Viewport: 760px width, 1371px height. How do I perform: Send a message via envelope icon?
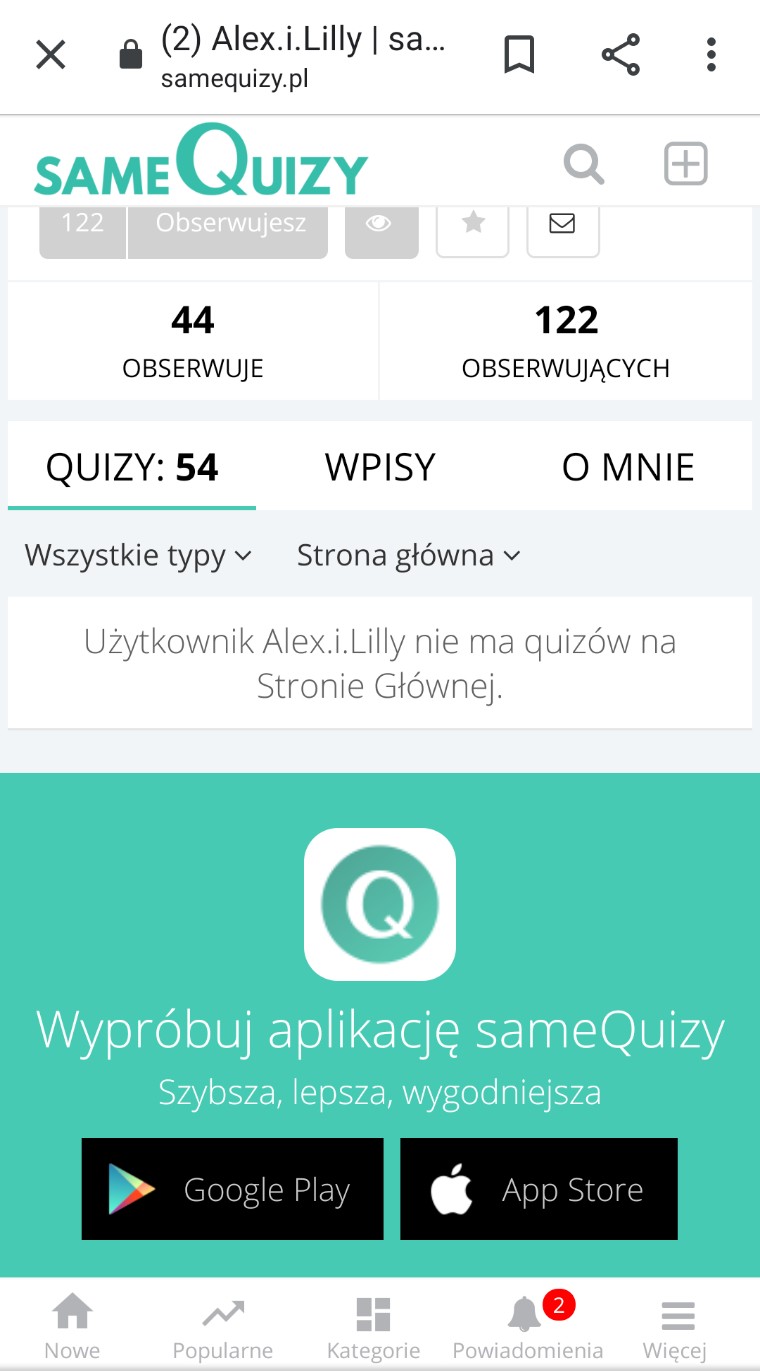[x=563, y=224]
